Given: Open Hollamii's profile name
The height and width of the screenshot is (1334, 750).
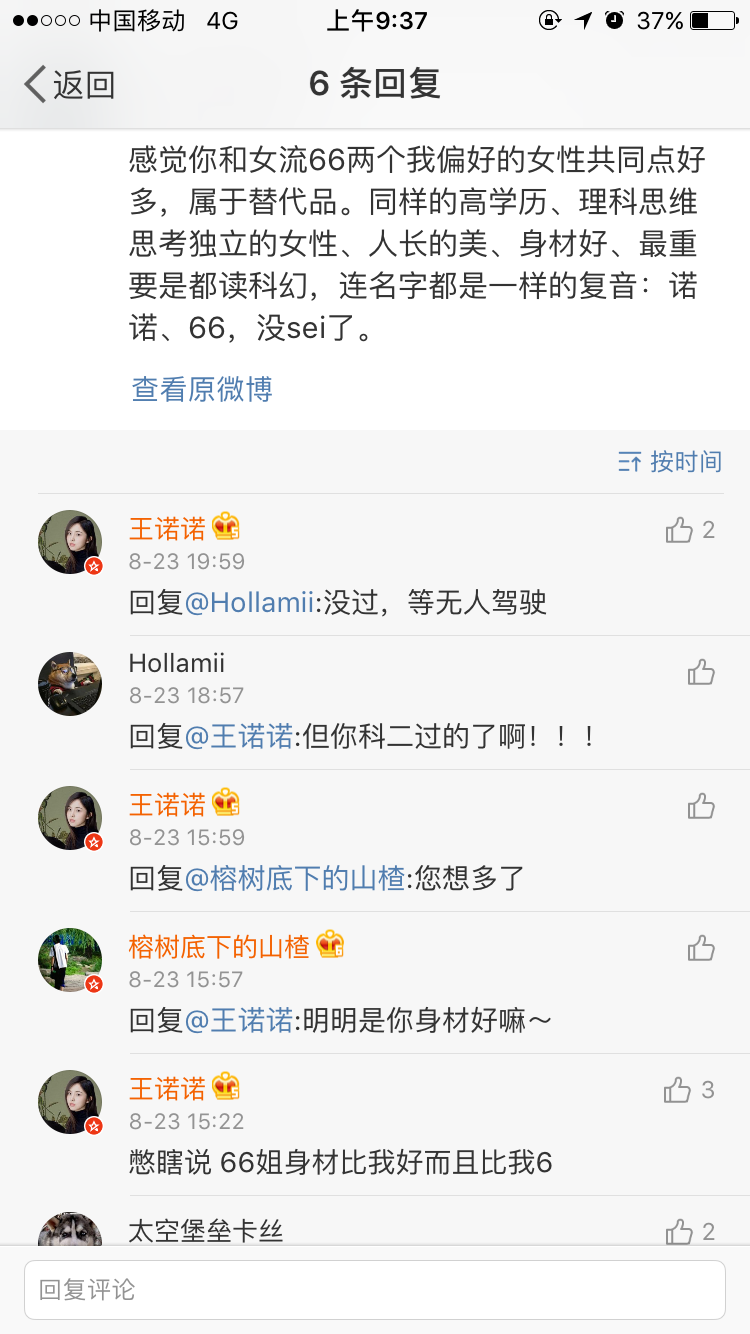Looking at the screenshot, I should tap(177, 663).
